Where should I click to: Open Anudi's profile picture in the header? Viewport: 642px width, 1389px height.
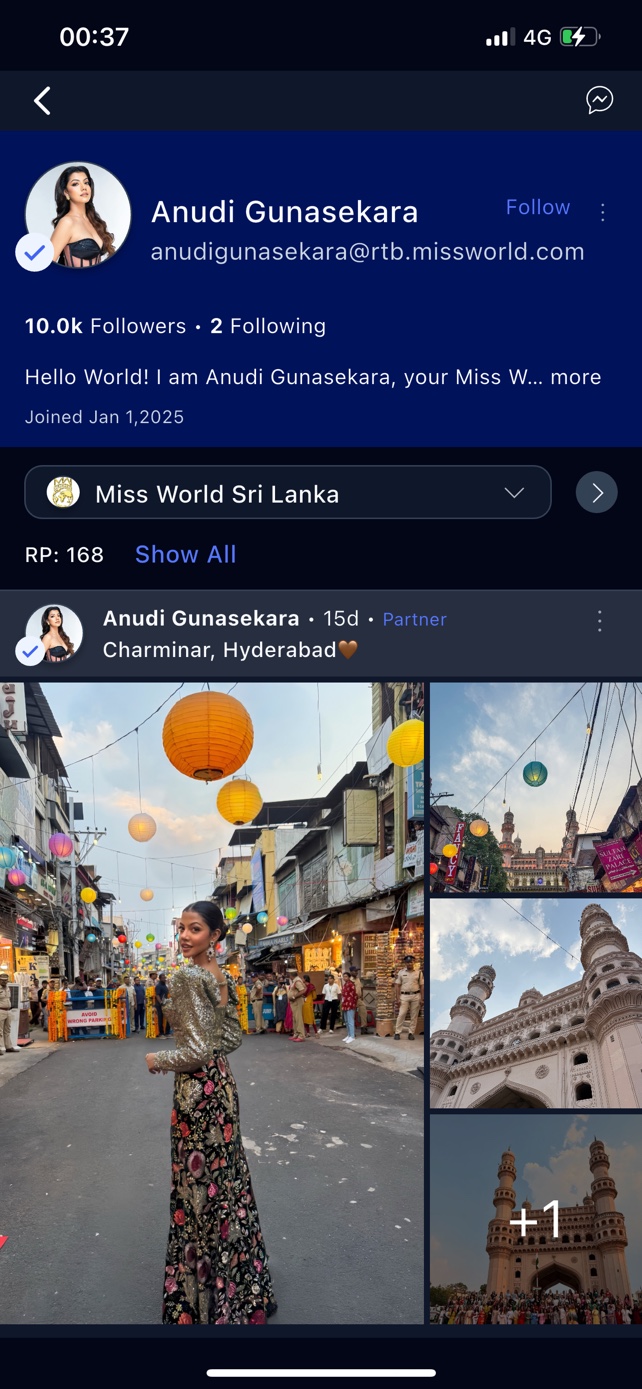click(x=78, y=215)
